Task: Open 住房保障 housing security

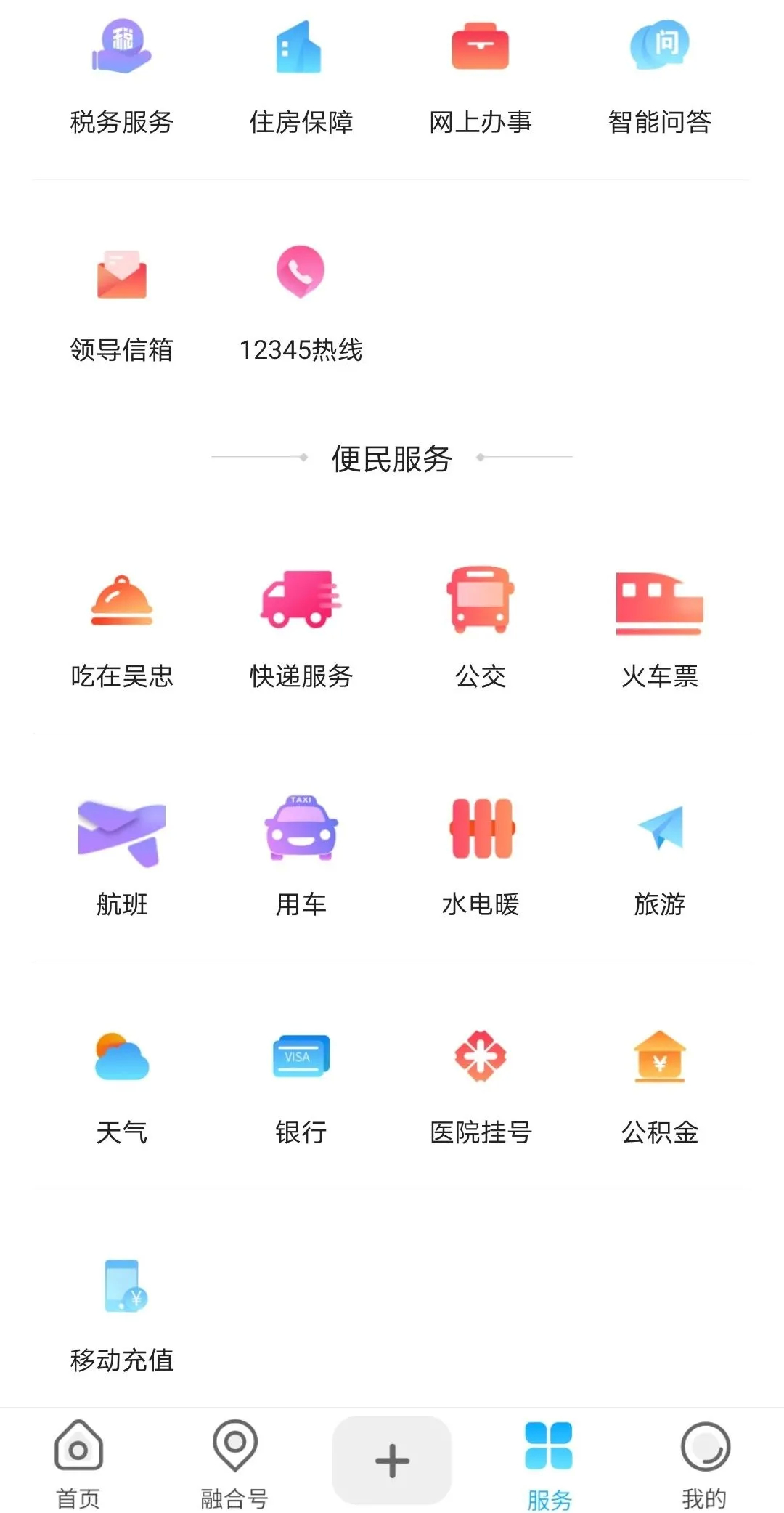Action: coord(301,77)
